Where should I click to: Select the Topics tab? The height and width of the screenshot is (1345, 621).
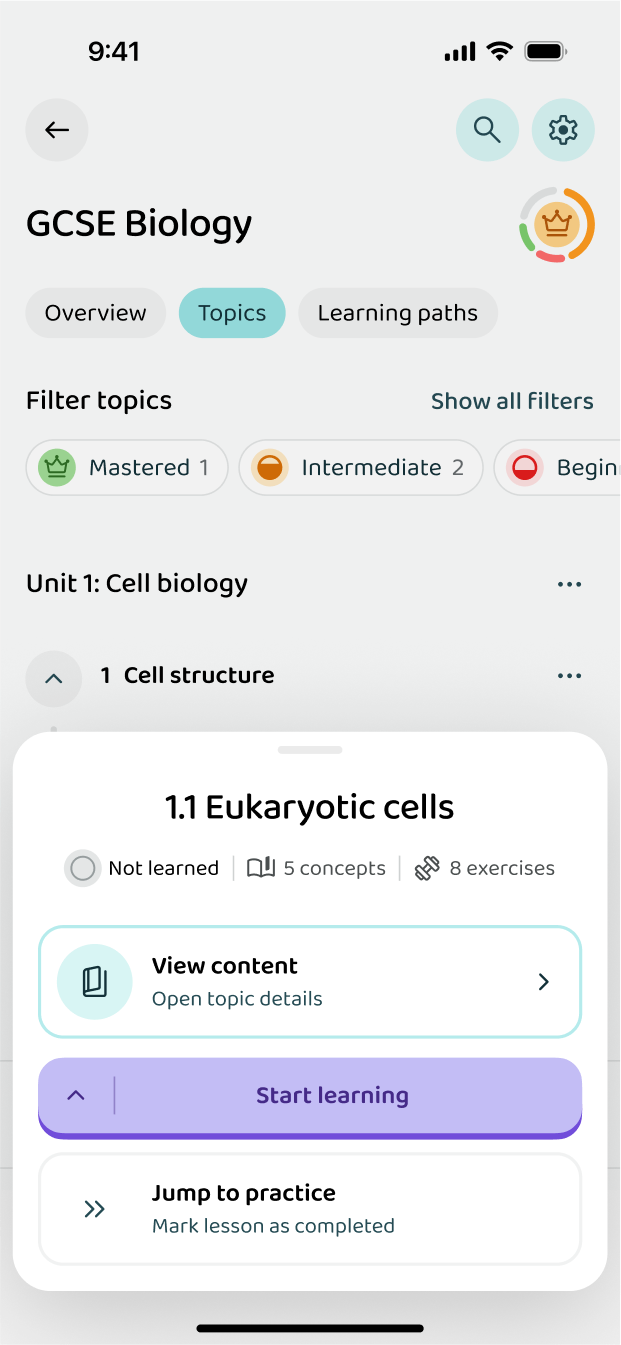[x=232, y=313]
